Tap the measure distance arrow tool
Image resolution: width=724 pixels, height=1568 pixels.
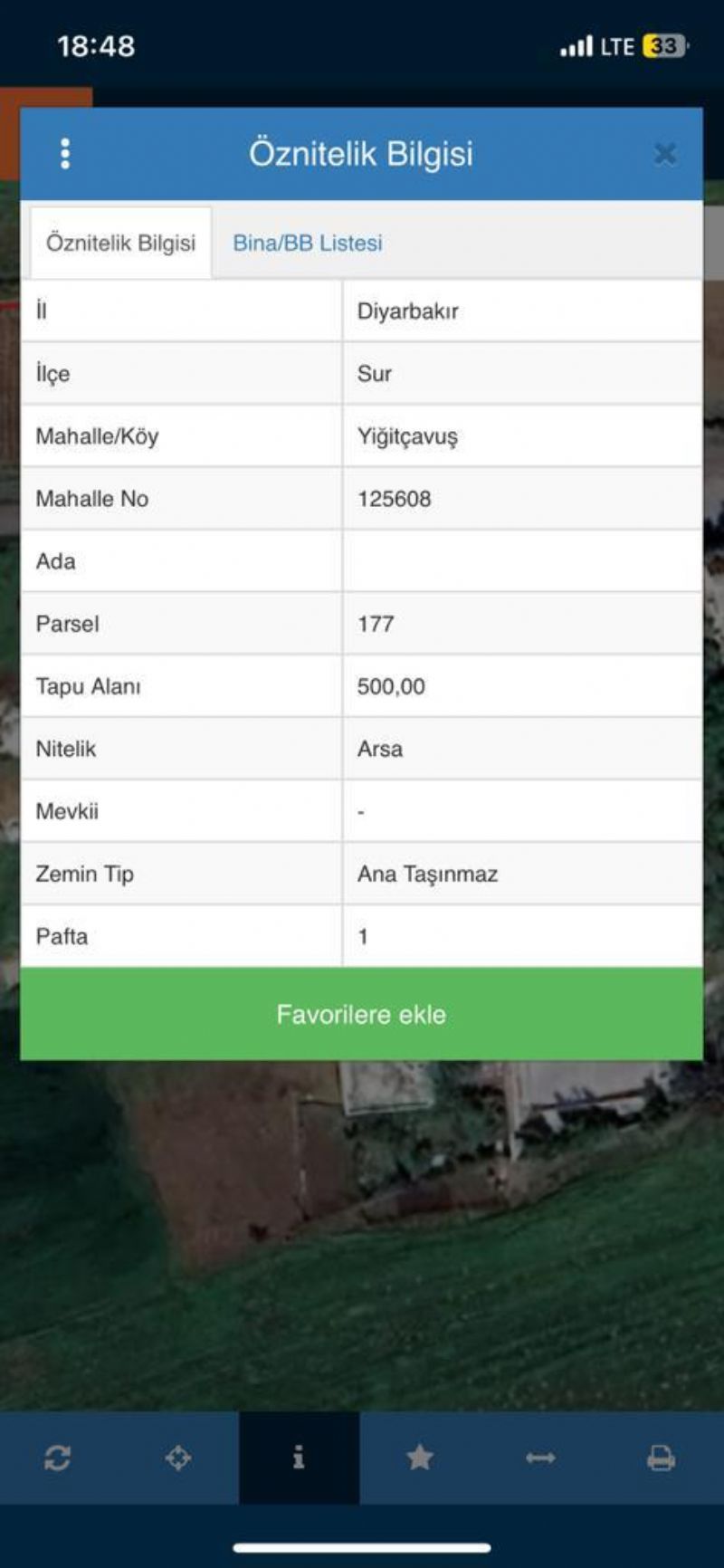click(x=540, y=1458)
